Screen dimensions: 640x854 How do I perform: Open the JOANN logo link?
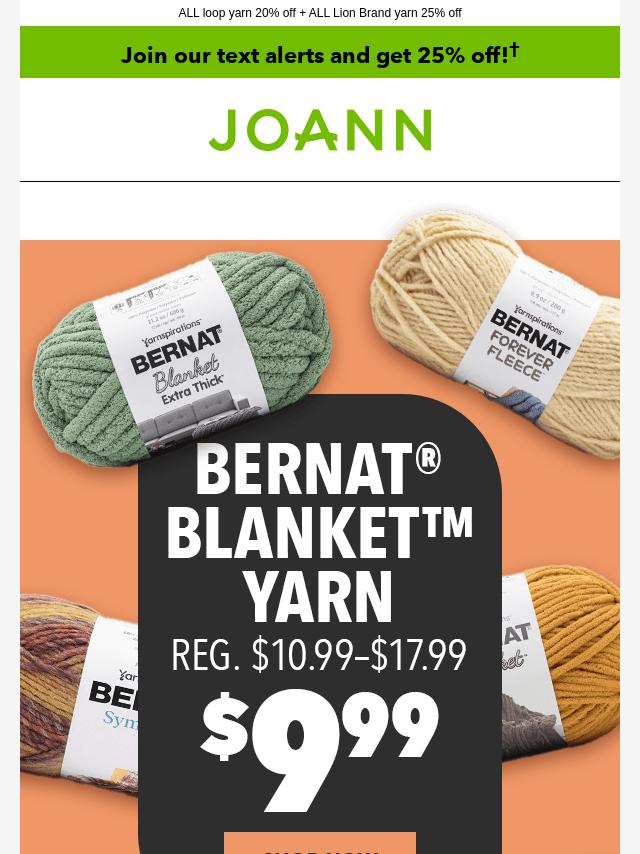pyautogui.click(x=320, y=130)
